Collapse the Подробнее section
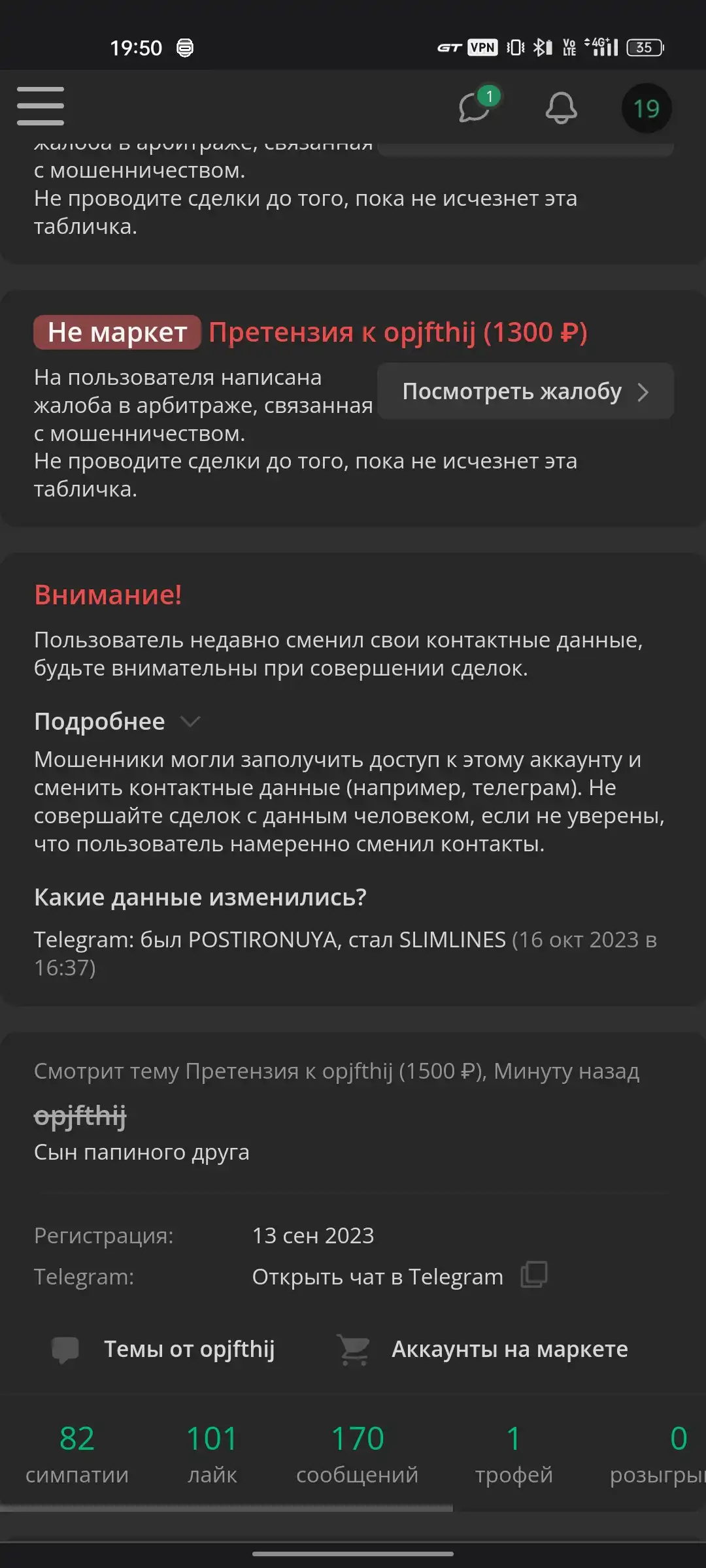Viewport: 706px width, 1568px height. point(117,722)
